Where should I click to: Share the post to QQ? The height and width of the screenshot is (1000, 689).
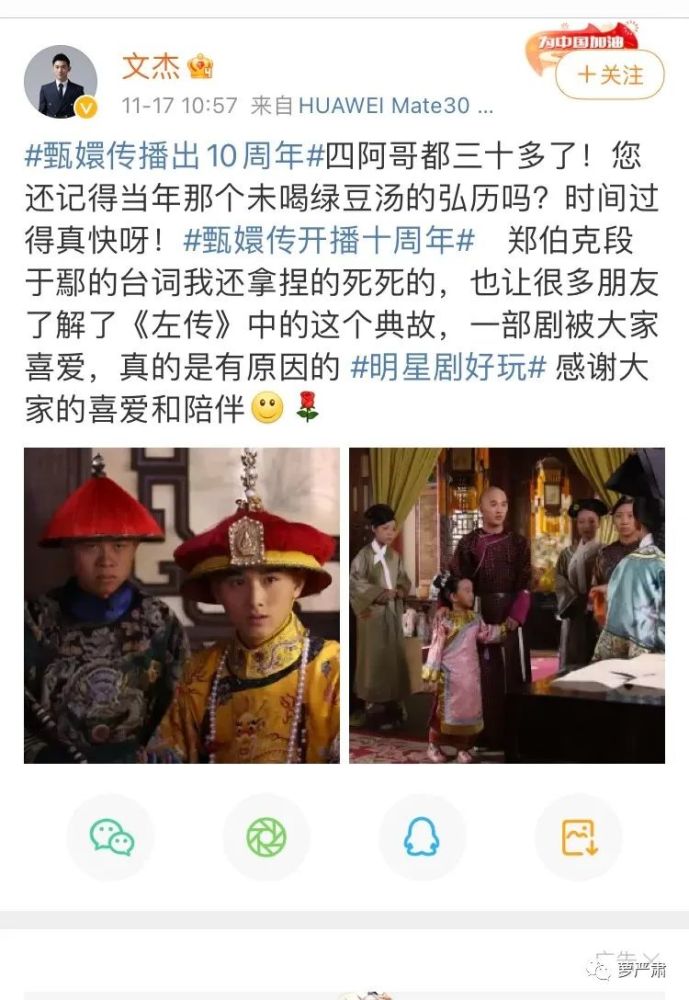pyautogui.click(x=422, y=837)
